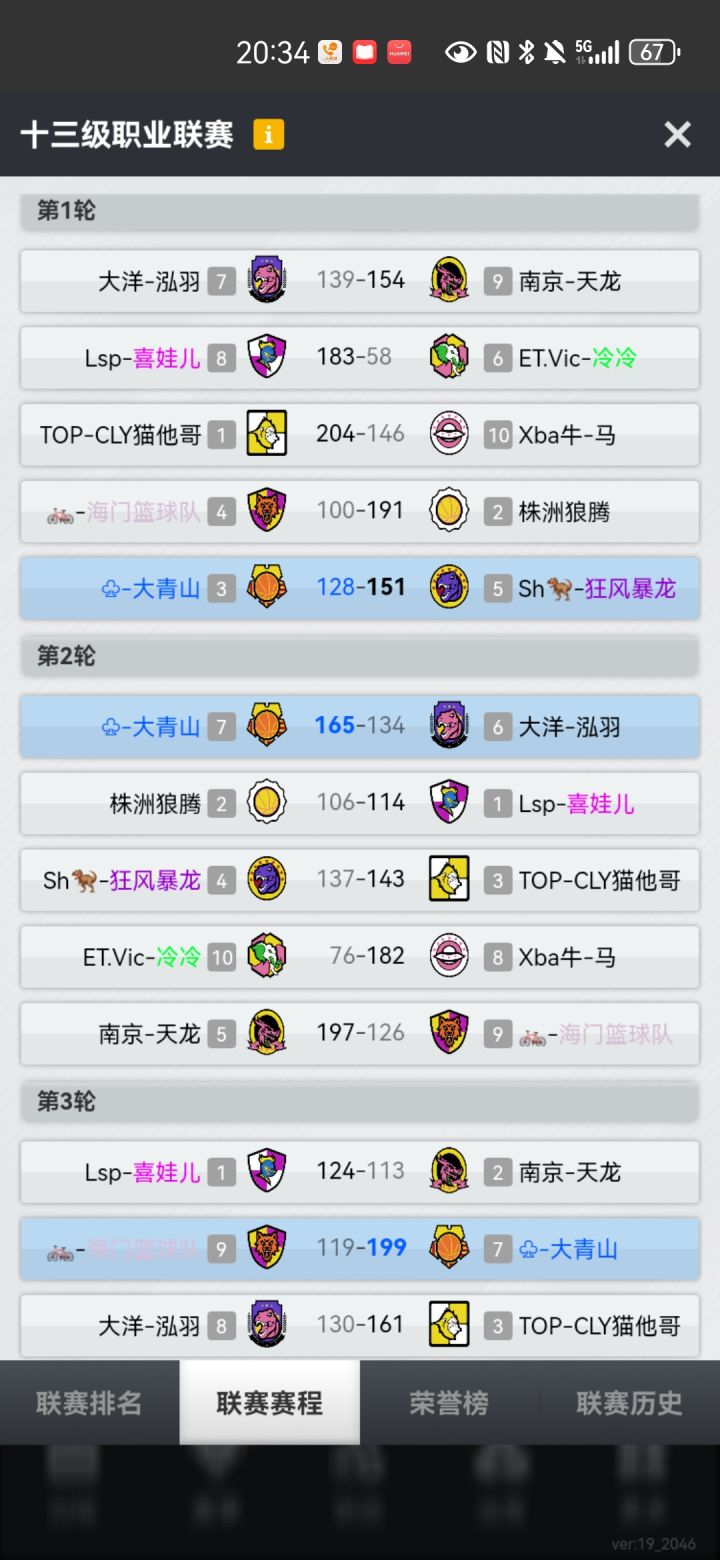This screenshot has width=720, height=1560.
Task: Select the TOP-CLY猫他哥 cat team emblem
Action: pos(267,434)
